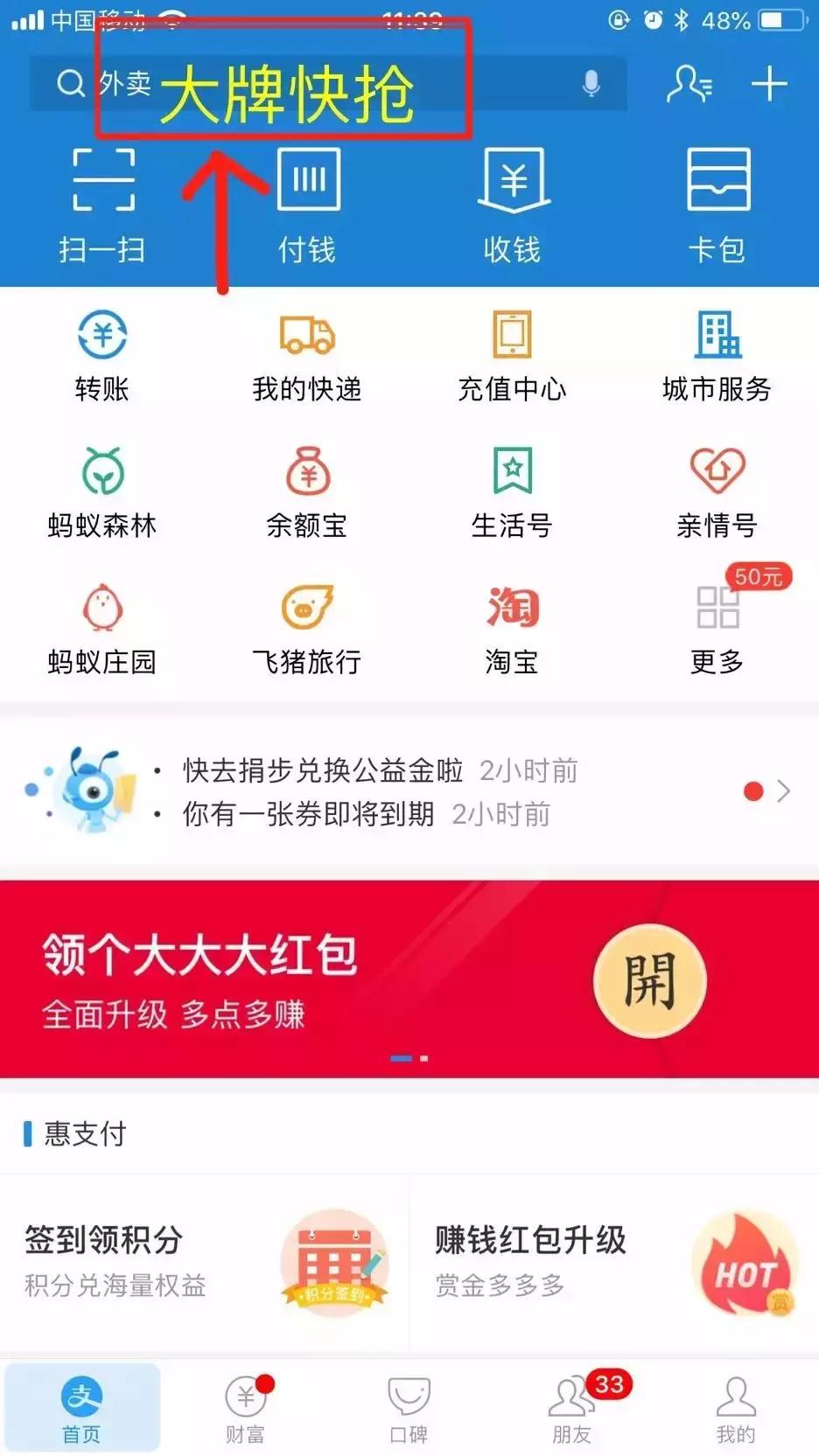
Task: Tap 開 to open the red packet
Action: pos(649,981)
